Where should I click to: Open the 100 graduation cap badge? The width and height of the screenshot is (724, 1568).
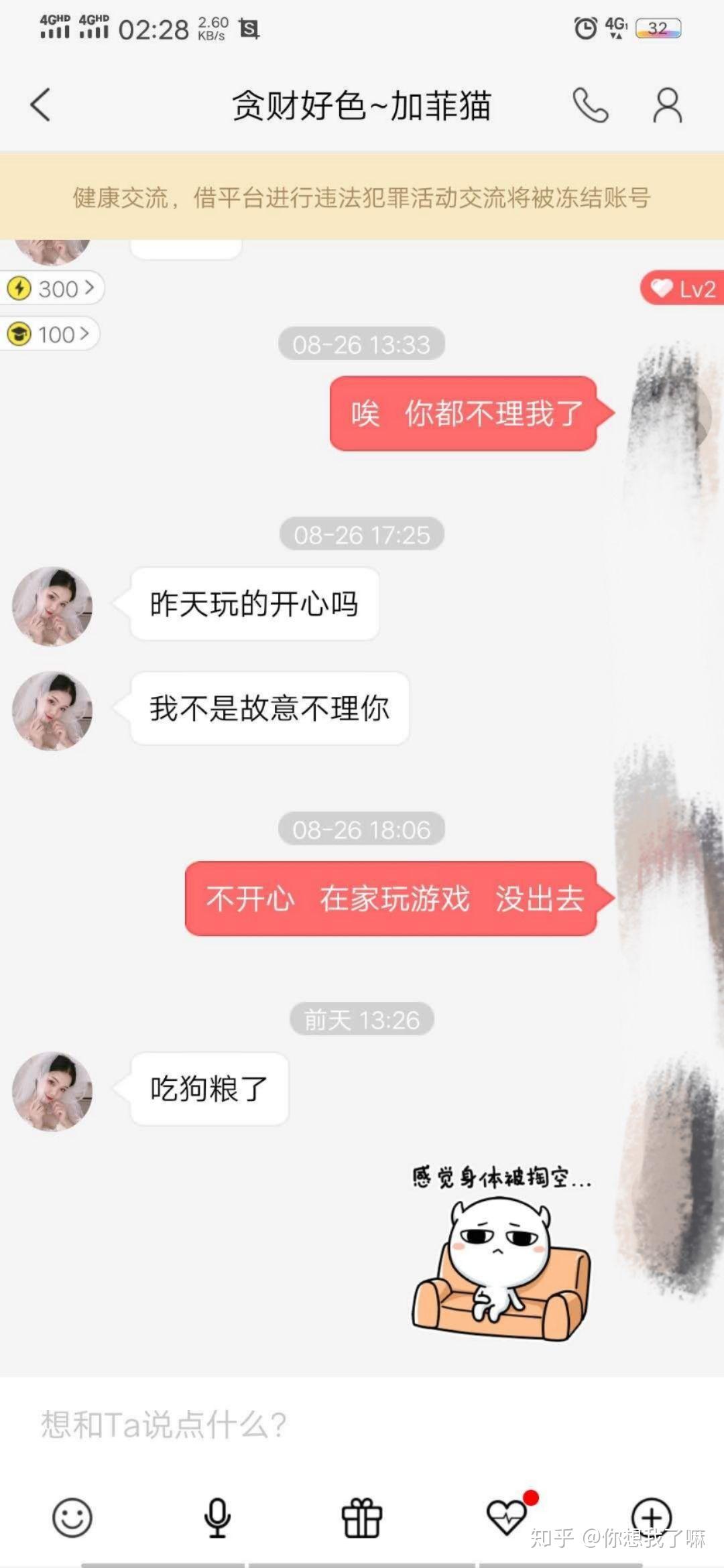point(50,334)
